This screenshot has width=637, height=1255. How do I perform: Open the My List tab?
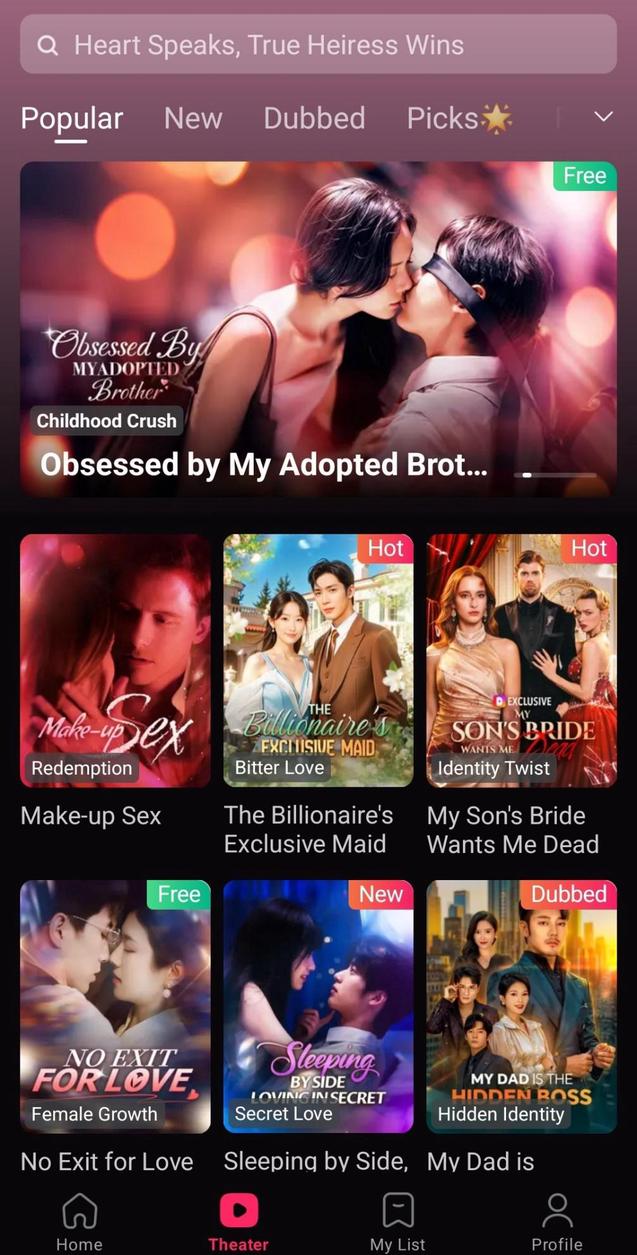[398, 1222]
